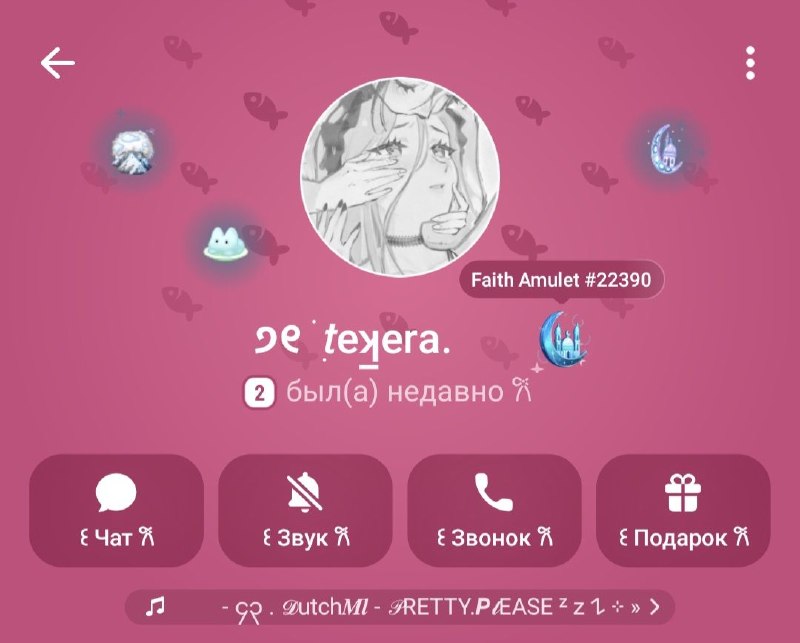
Task: Send a gift with Подарок
Action: point(683,510)
